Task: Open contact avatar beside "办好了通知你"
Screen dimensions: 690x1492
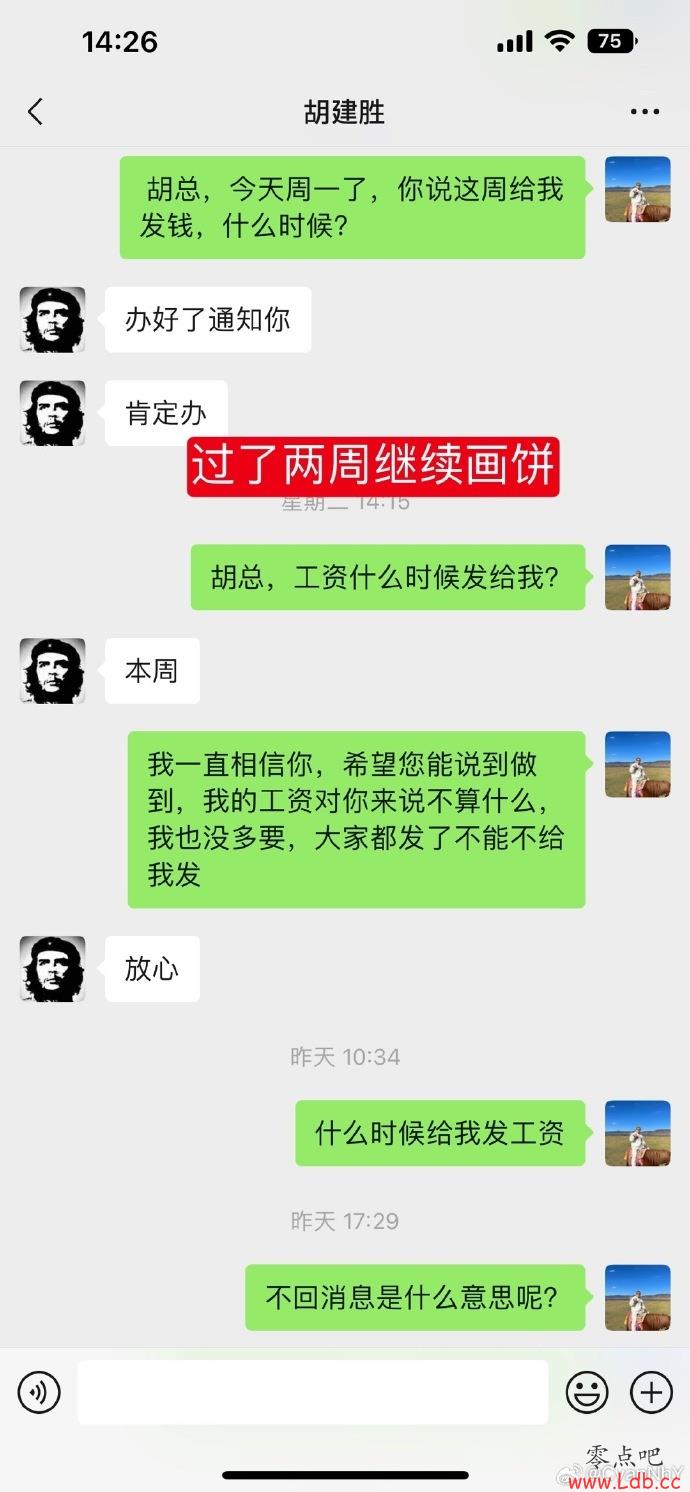Action: point(52,320)
